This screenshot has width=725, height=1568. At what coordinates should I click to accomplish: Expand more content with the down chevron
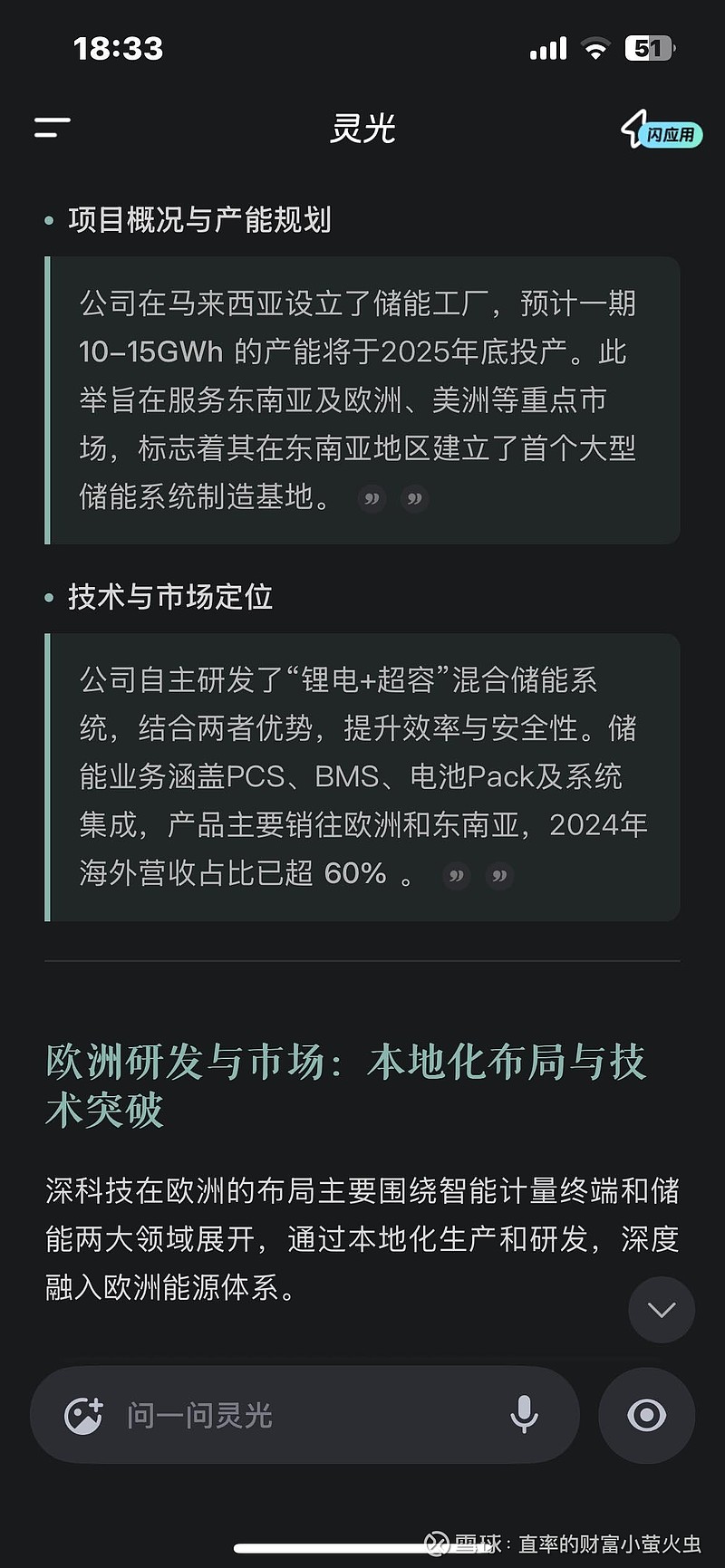click(661, 1309)
